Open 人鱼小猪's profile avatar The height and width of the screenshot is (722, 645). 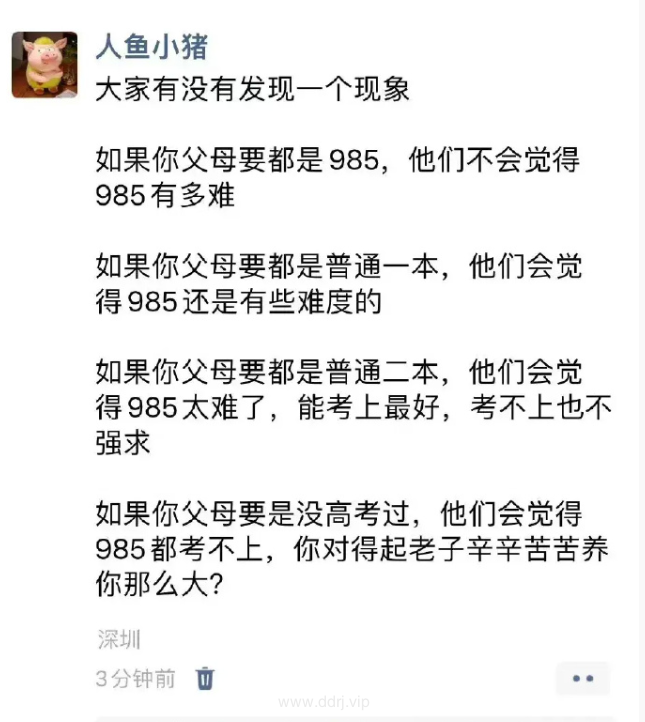(x=44, y=65)
